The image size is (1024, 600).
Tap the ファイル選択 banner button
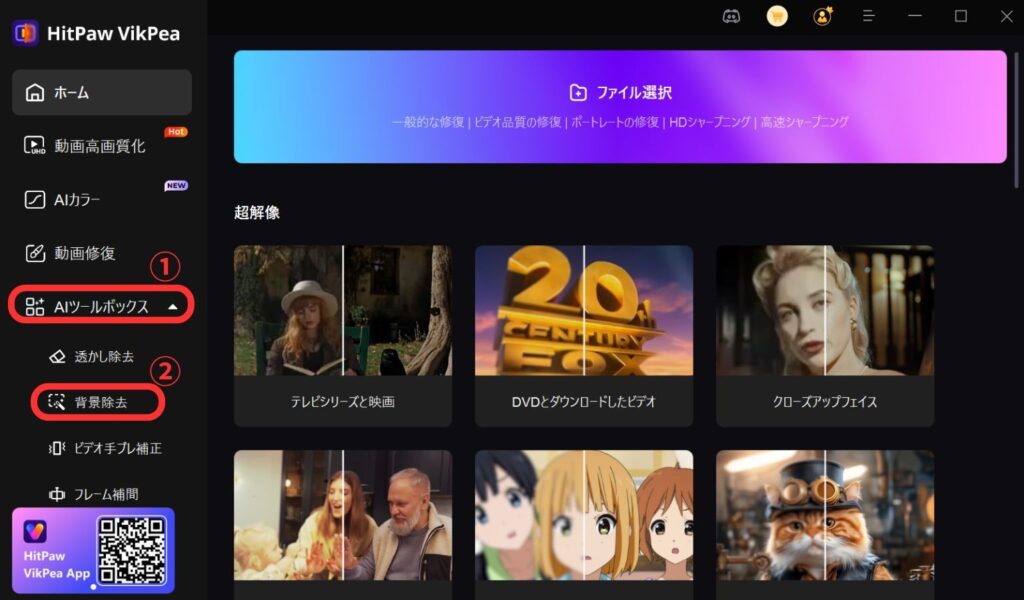[x=620, y=93]
